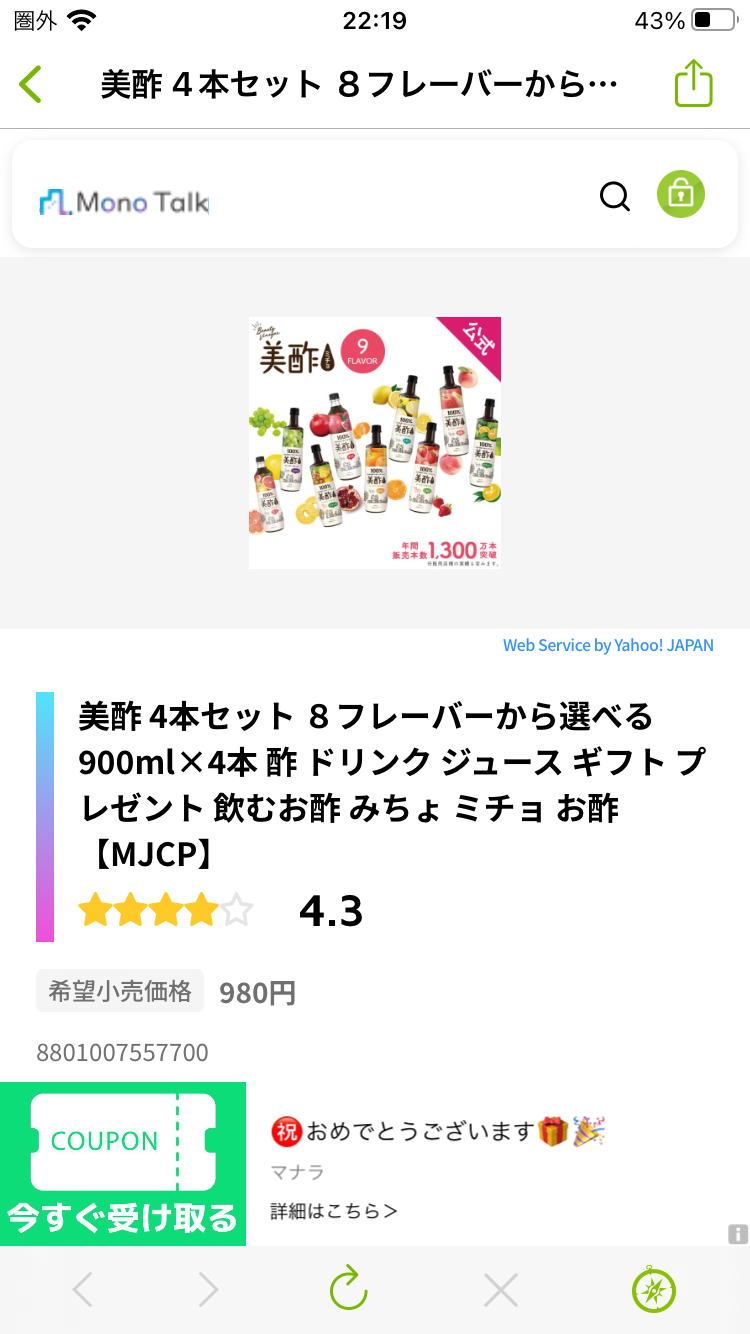Claim the coupon with 今すぐ受け取る
This screenshot has height=1334, width=750.
[123, 1164]
